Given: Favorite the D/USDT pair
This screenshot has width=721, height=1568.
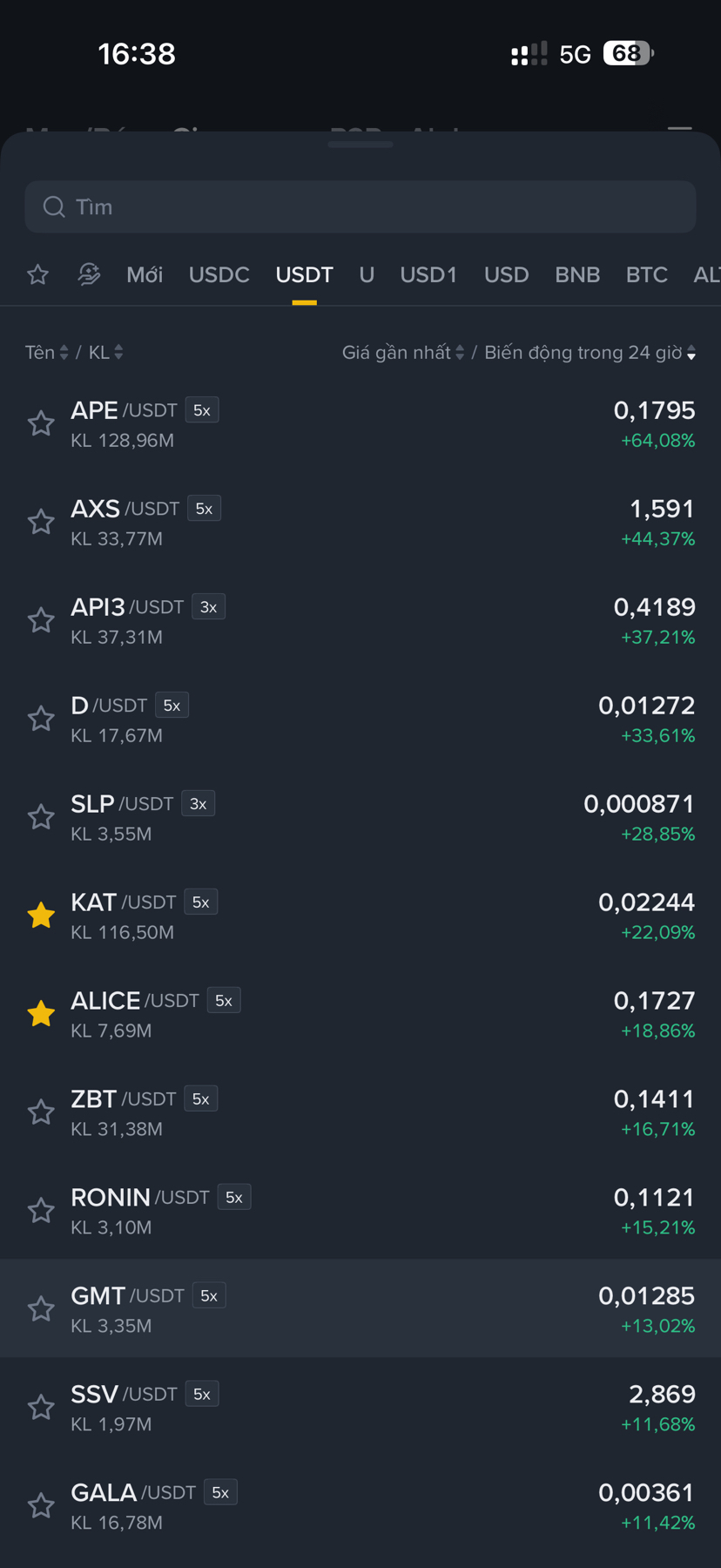Looking at the screenshot, I should [x=41, y=720].
